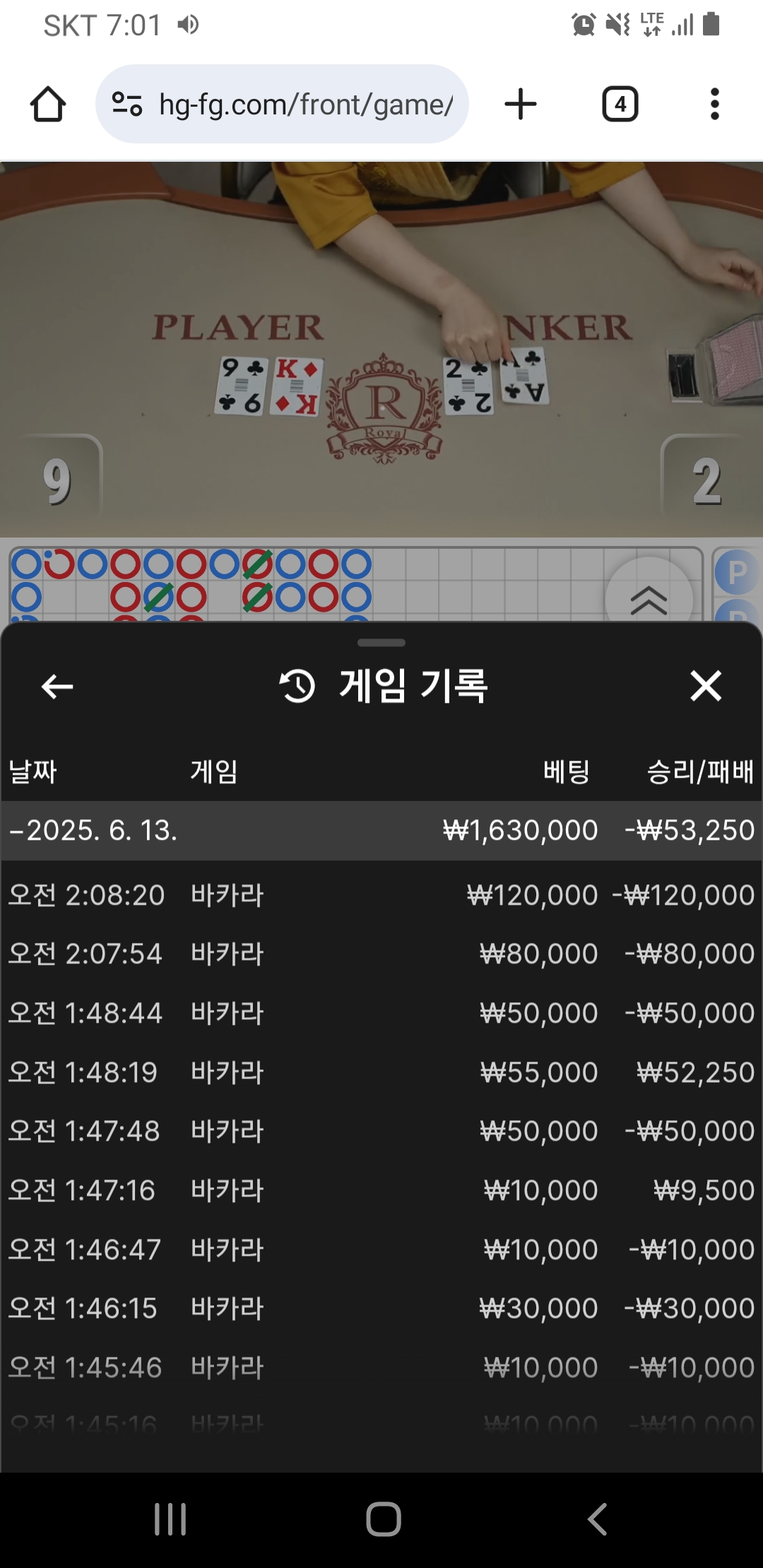Open the tab switcher showing 4 tabs
Screen dimensions: 763x1568
coord(620,105)
